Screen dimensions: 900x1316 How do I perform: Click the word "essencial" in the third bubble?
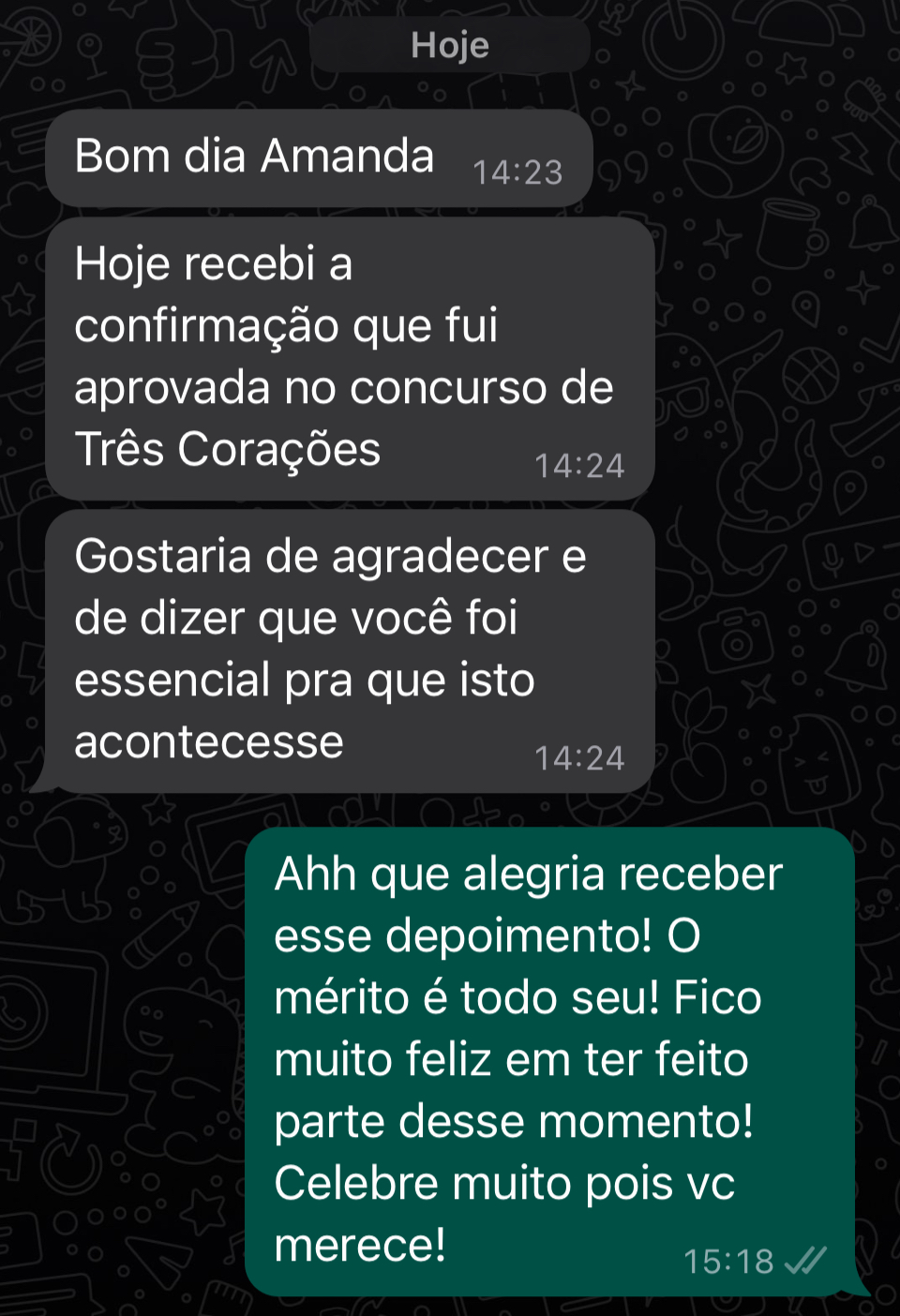171,680
